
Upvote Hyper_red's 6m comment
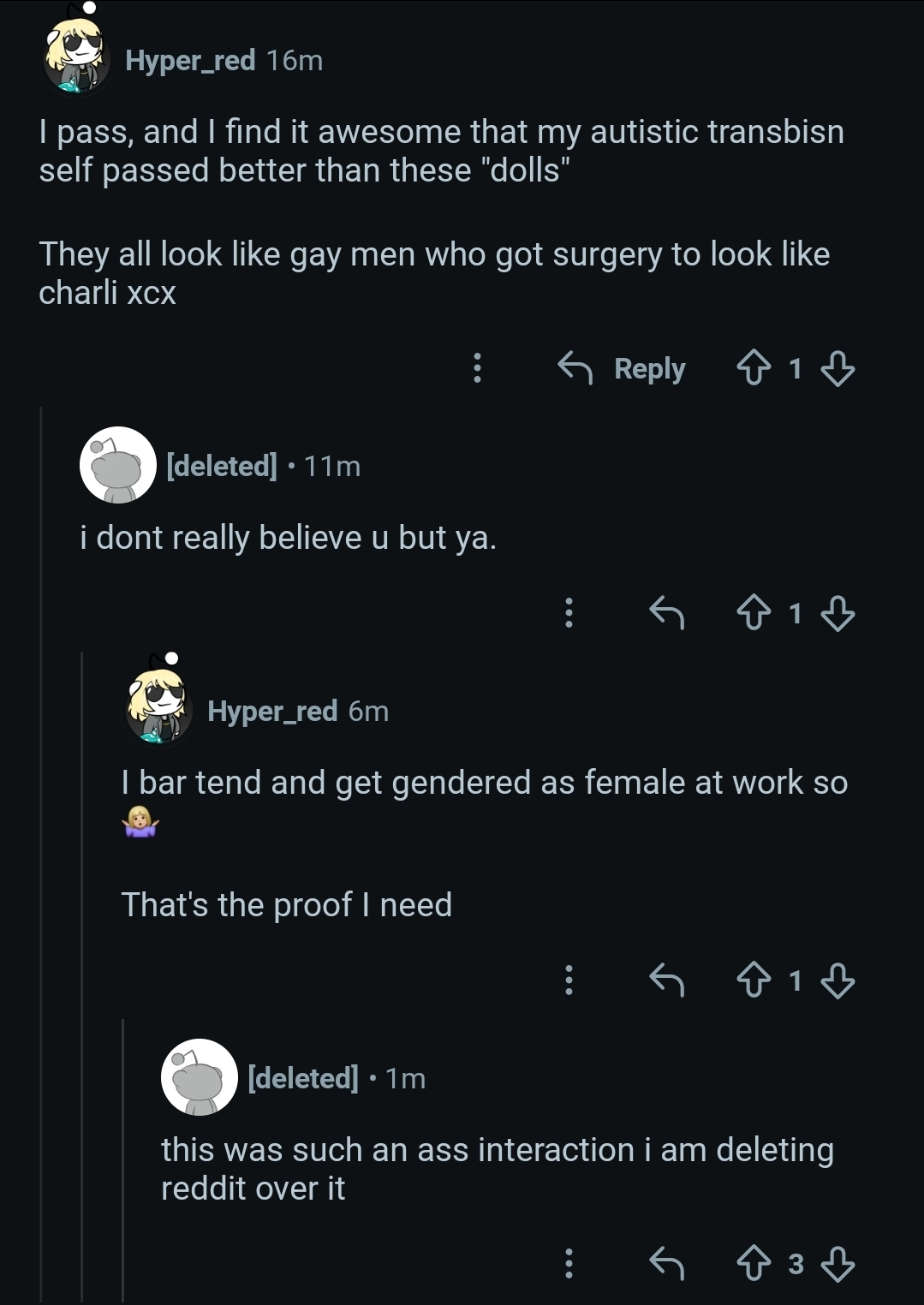(x=754, y=980)
